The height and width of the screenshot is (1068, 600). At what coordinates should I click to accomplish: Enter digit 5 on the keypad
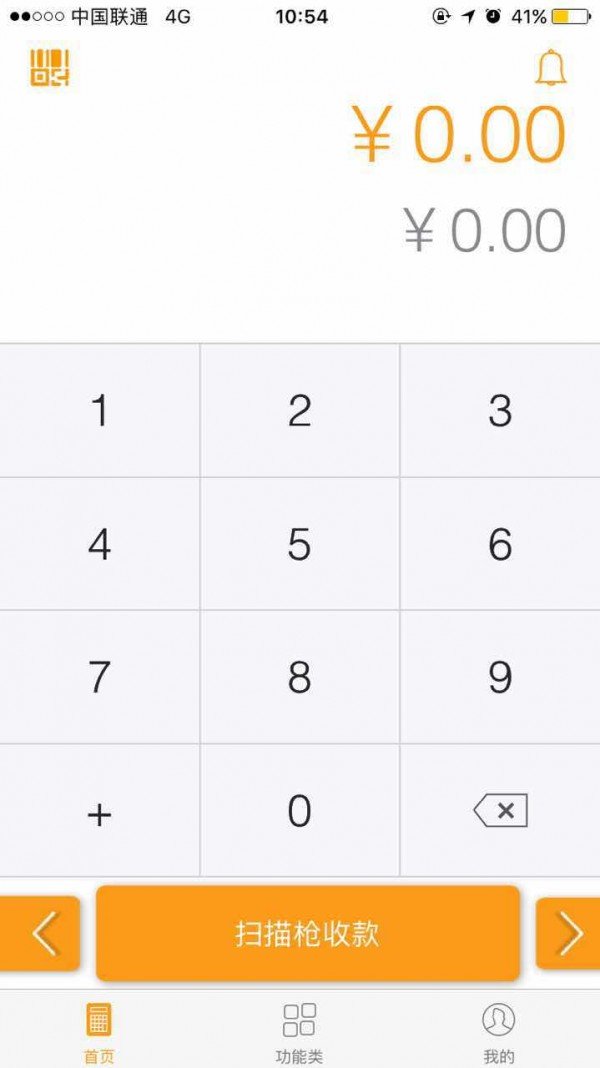(300, 544)
